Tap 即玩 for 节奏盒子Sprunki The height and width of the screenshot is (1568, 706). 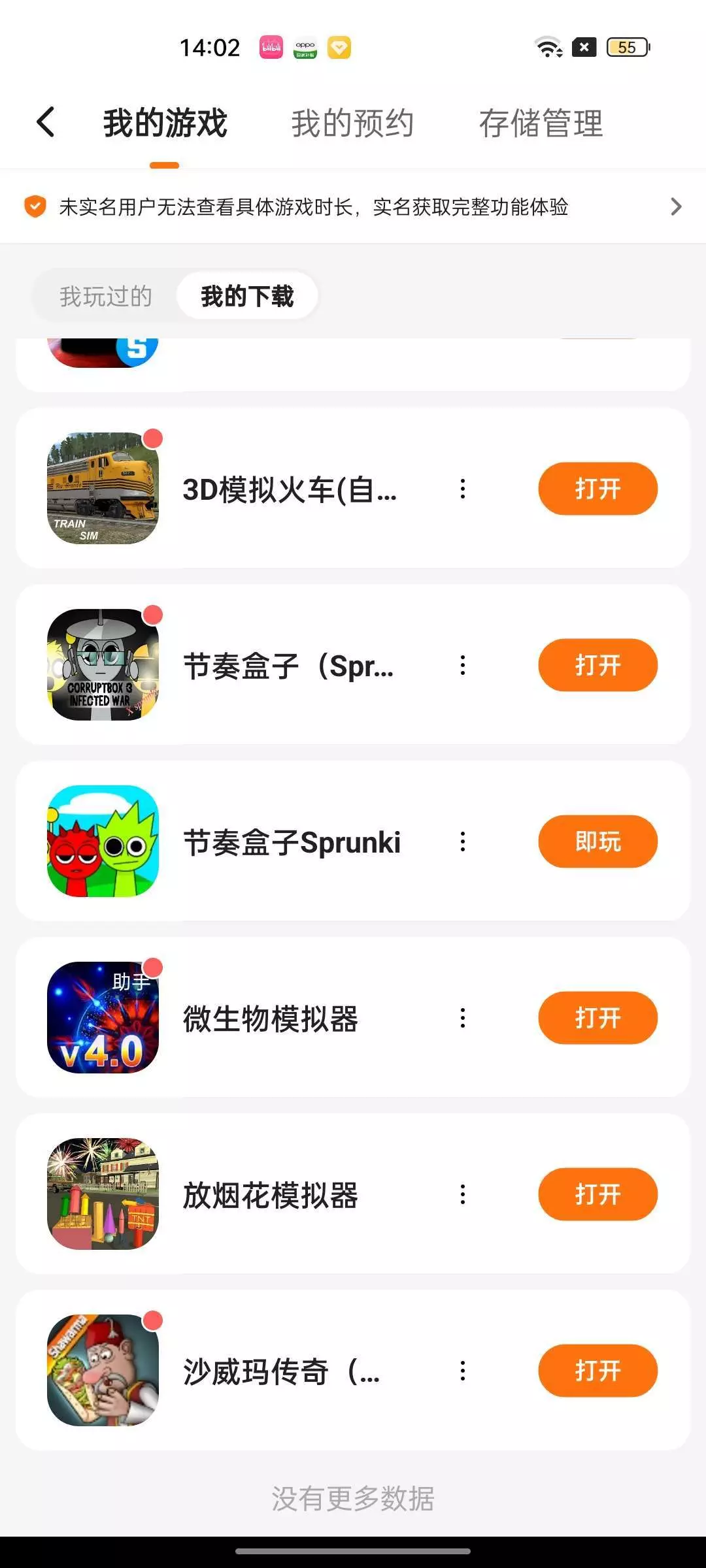click(597, 841)
